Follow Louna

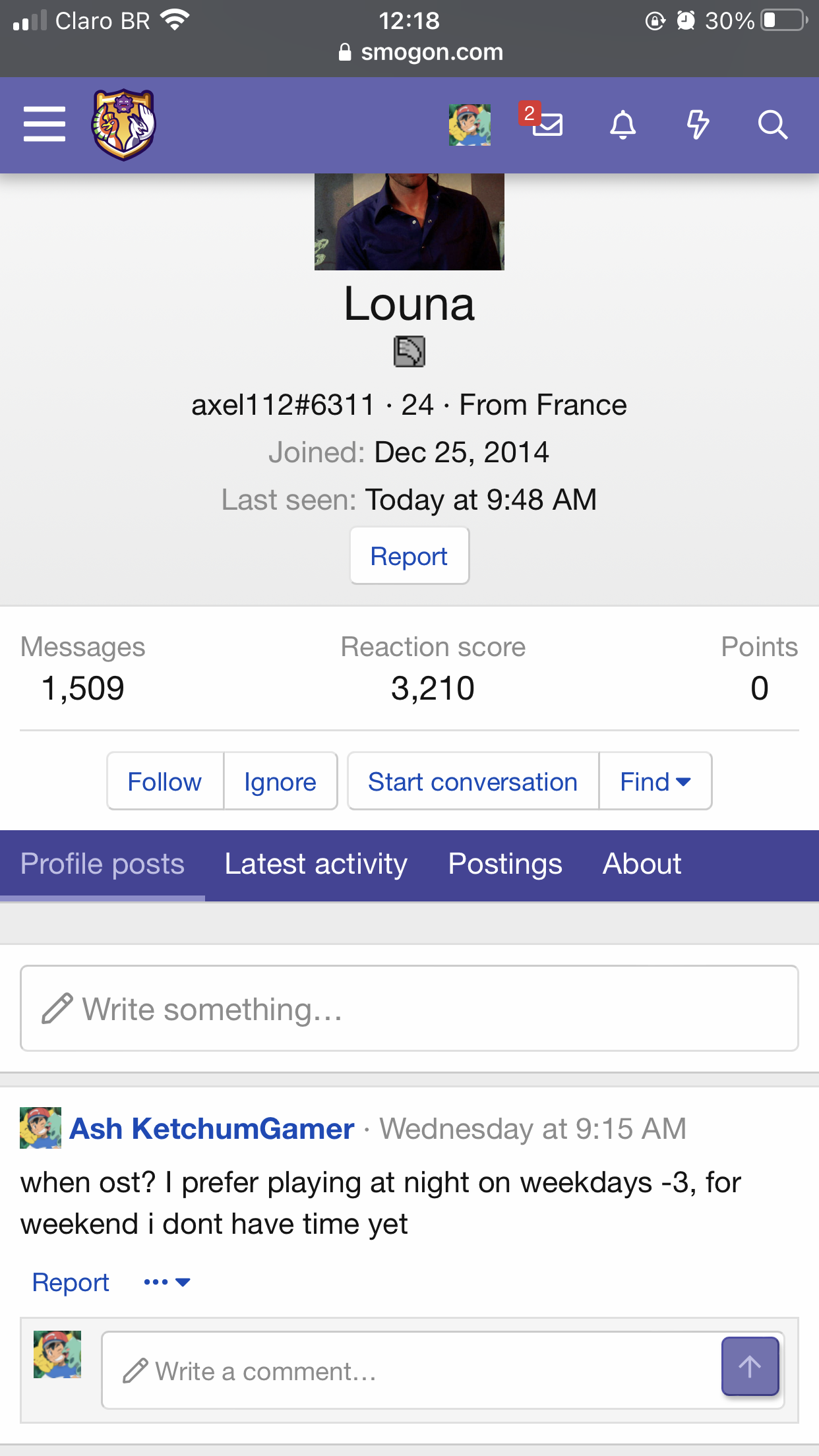coord(165,781)
